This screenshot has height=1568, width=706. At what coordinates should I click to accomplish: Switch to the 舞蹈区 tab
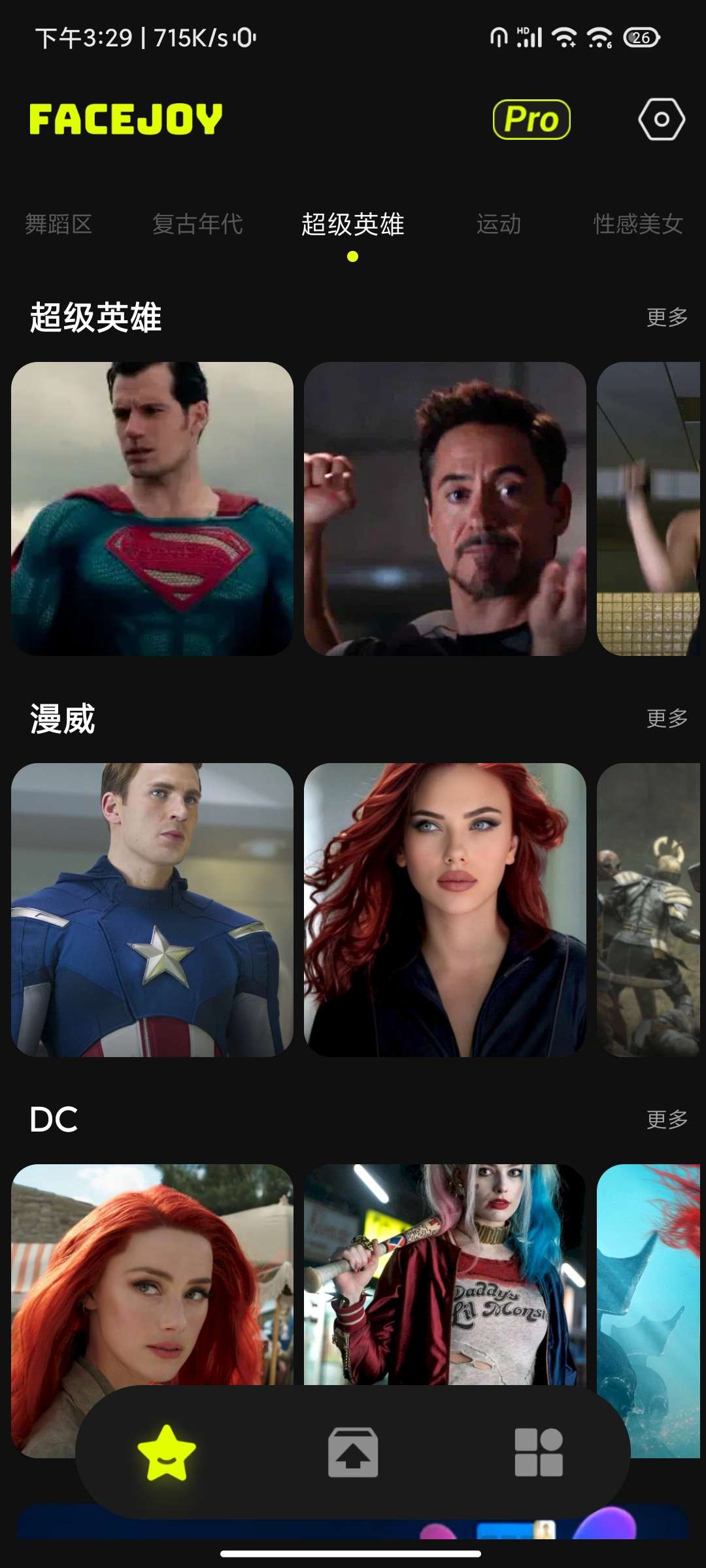click(x=58, y=224)
